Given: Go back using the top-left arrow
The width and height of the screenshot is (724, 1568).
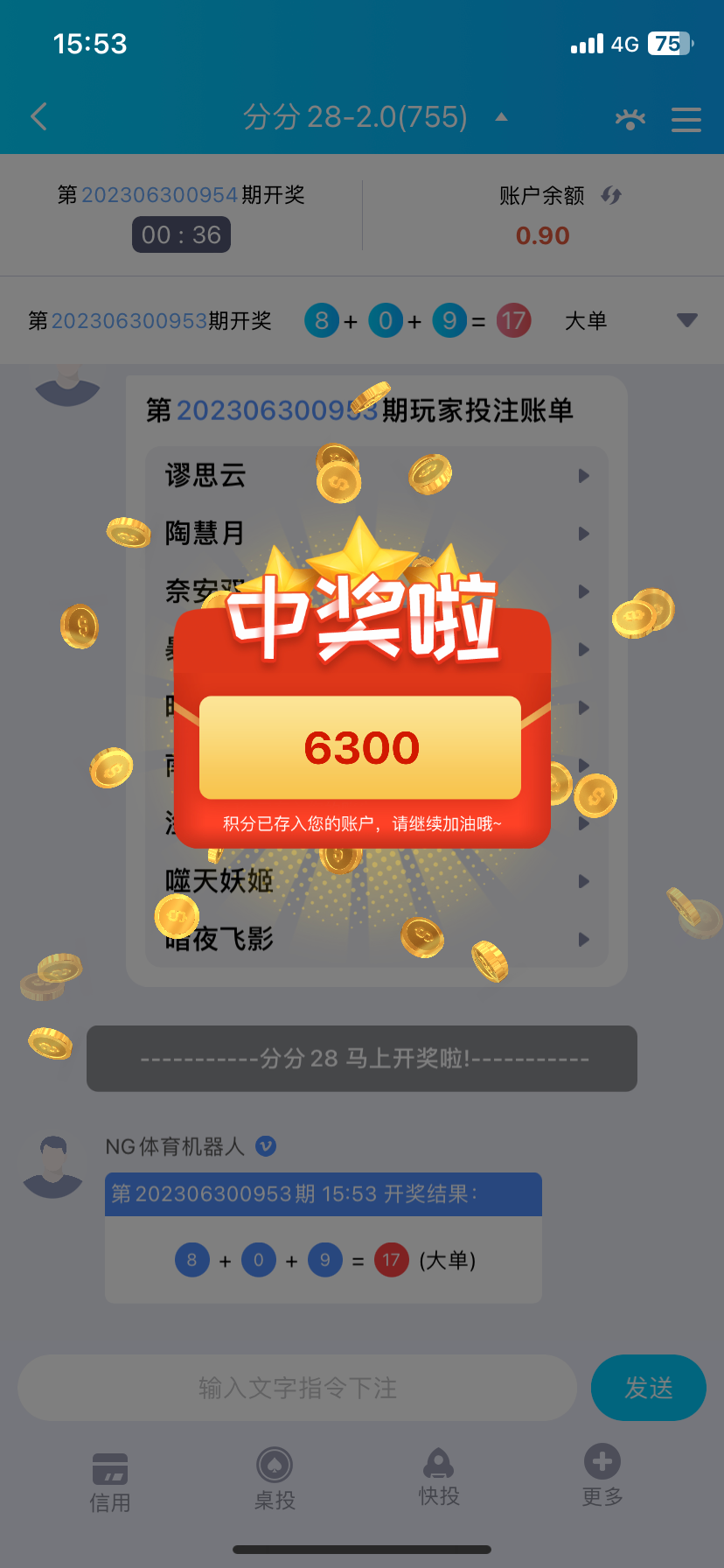Looking at the screenshot, I should coord(38,116).
